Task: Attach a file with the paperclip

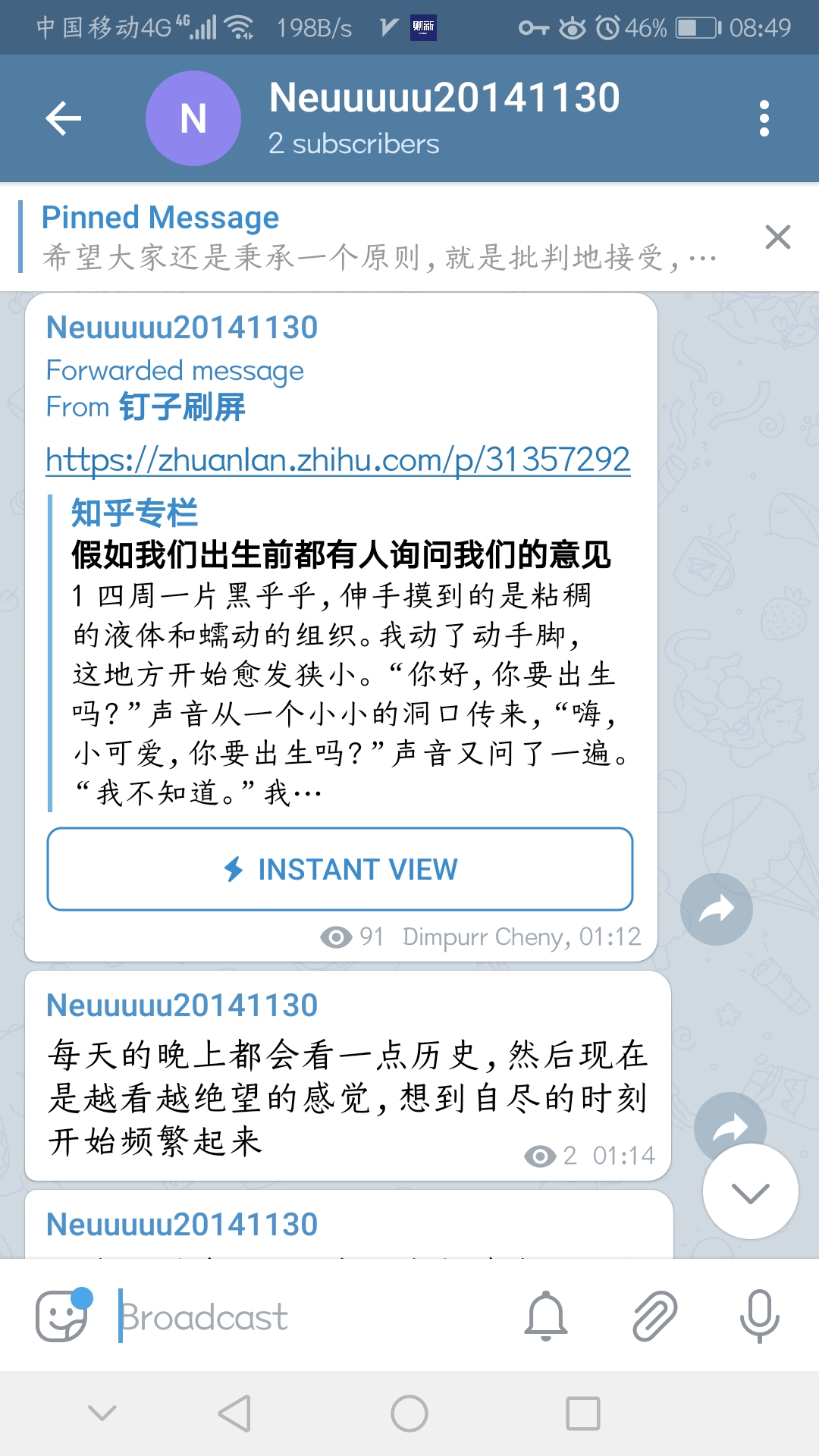Action: [x=654, y=1316]
